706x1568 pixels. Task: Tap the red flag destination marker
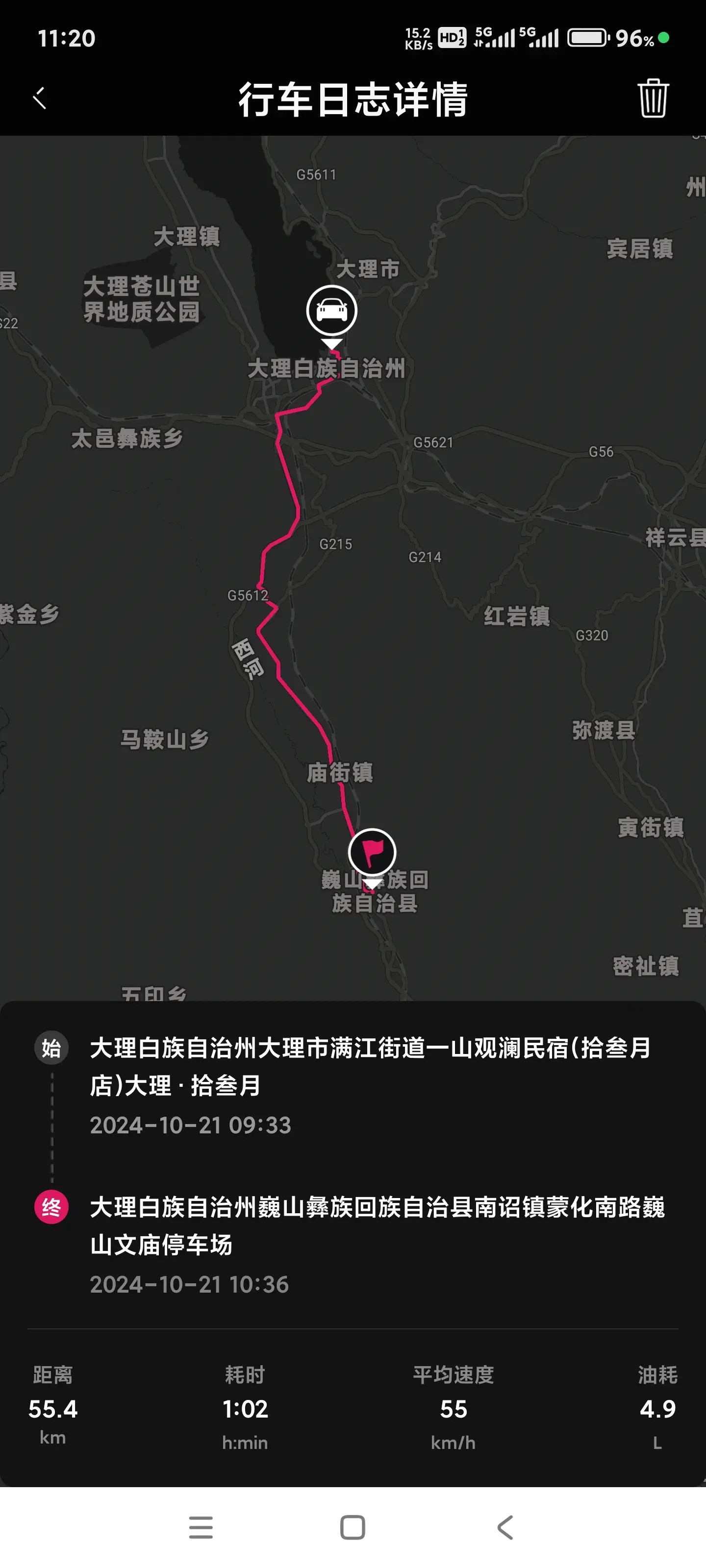pos(372,852)
